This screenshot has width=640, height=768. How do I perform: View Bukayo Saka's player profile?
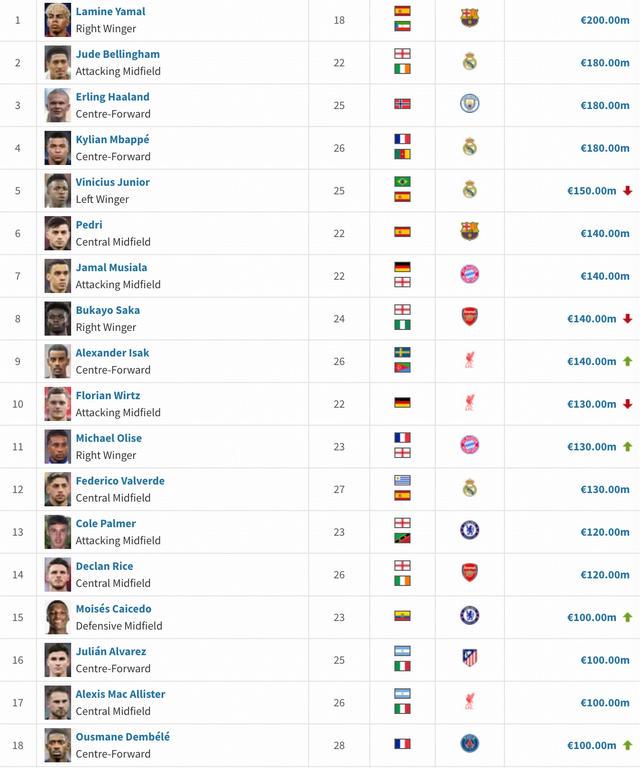(x=107, y=310)
